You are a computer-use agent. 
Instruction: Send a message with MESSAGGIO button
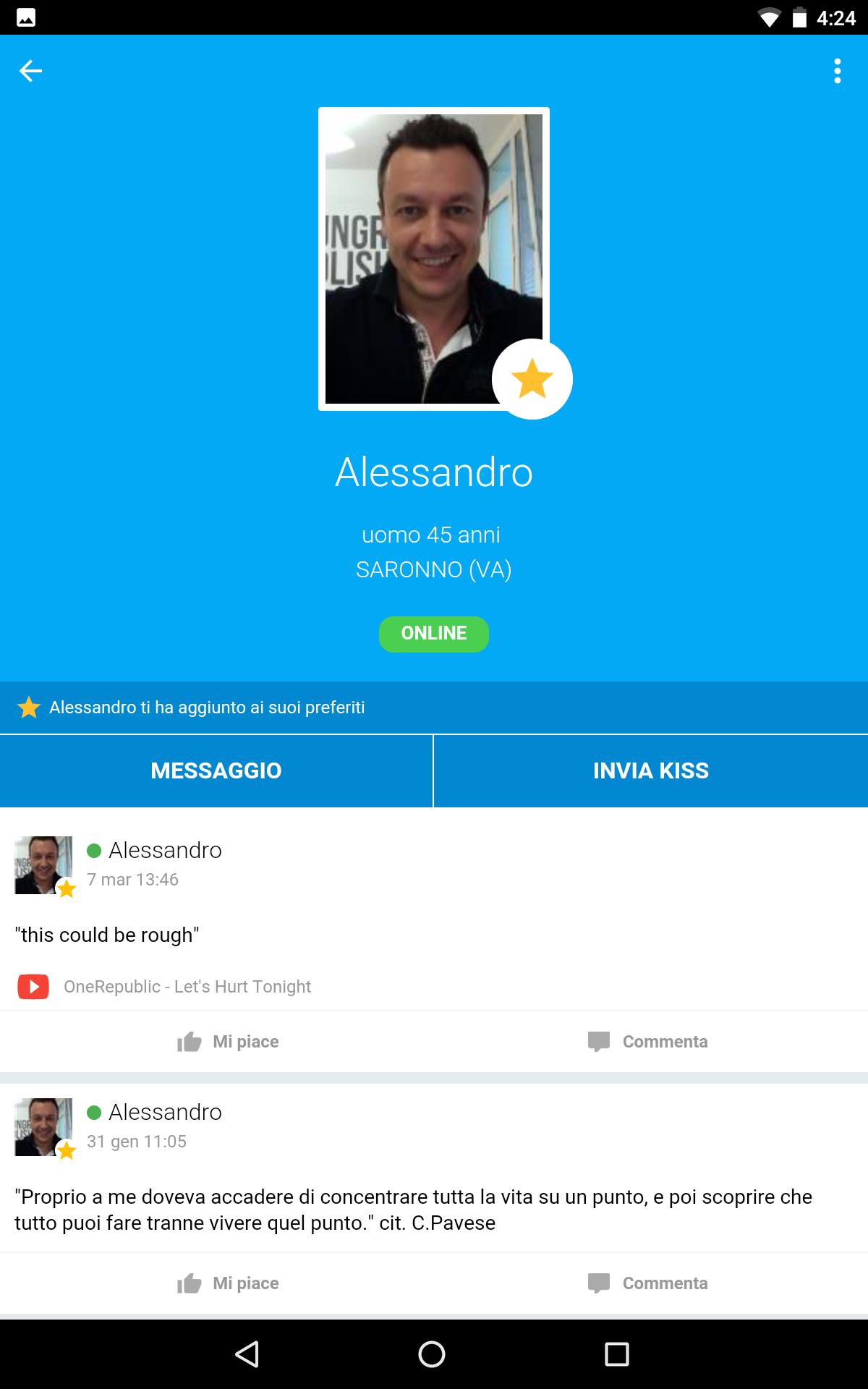[216, 770]
